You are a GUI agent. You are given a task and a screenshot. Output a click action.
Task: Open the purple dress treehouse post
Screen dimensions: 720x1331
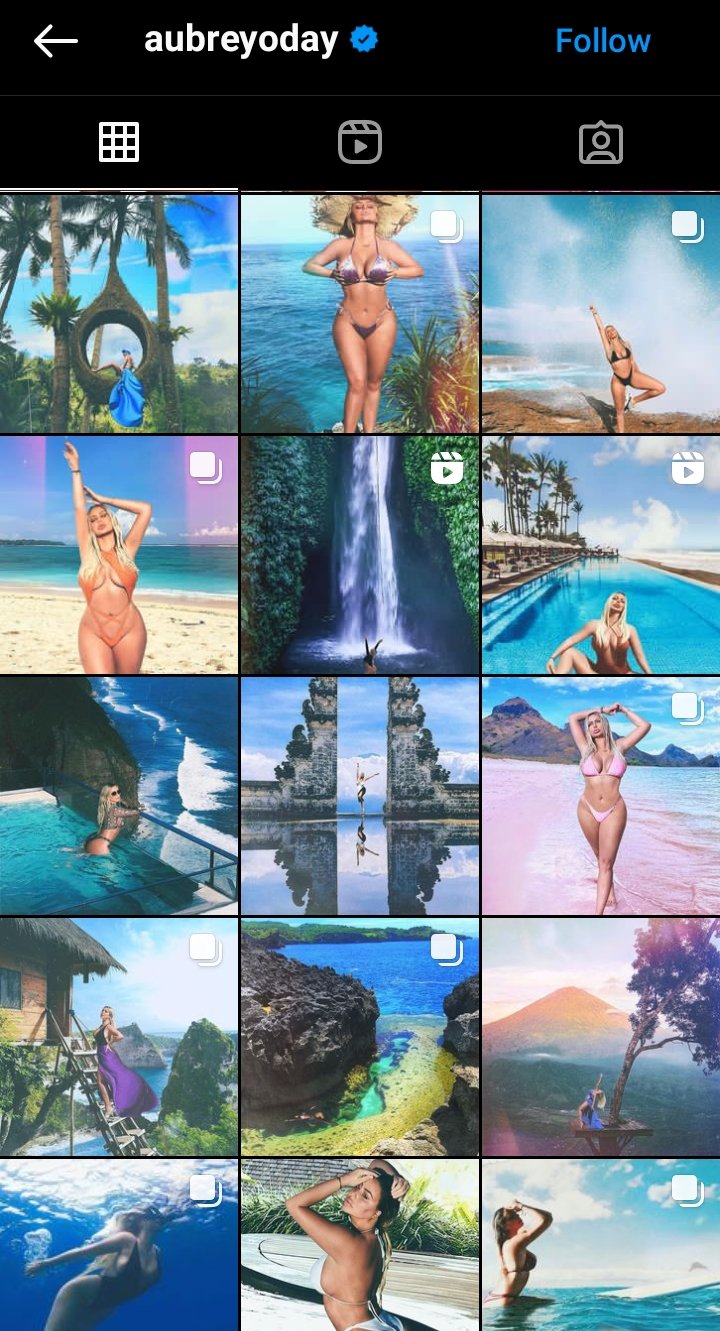pos(119,1036)
